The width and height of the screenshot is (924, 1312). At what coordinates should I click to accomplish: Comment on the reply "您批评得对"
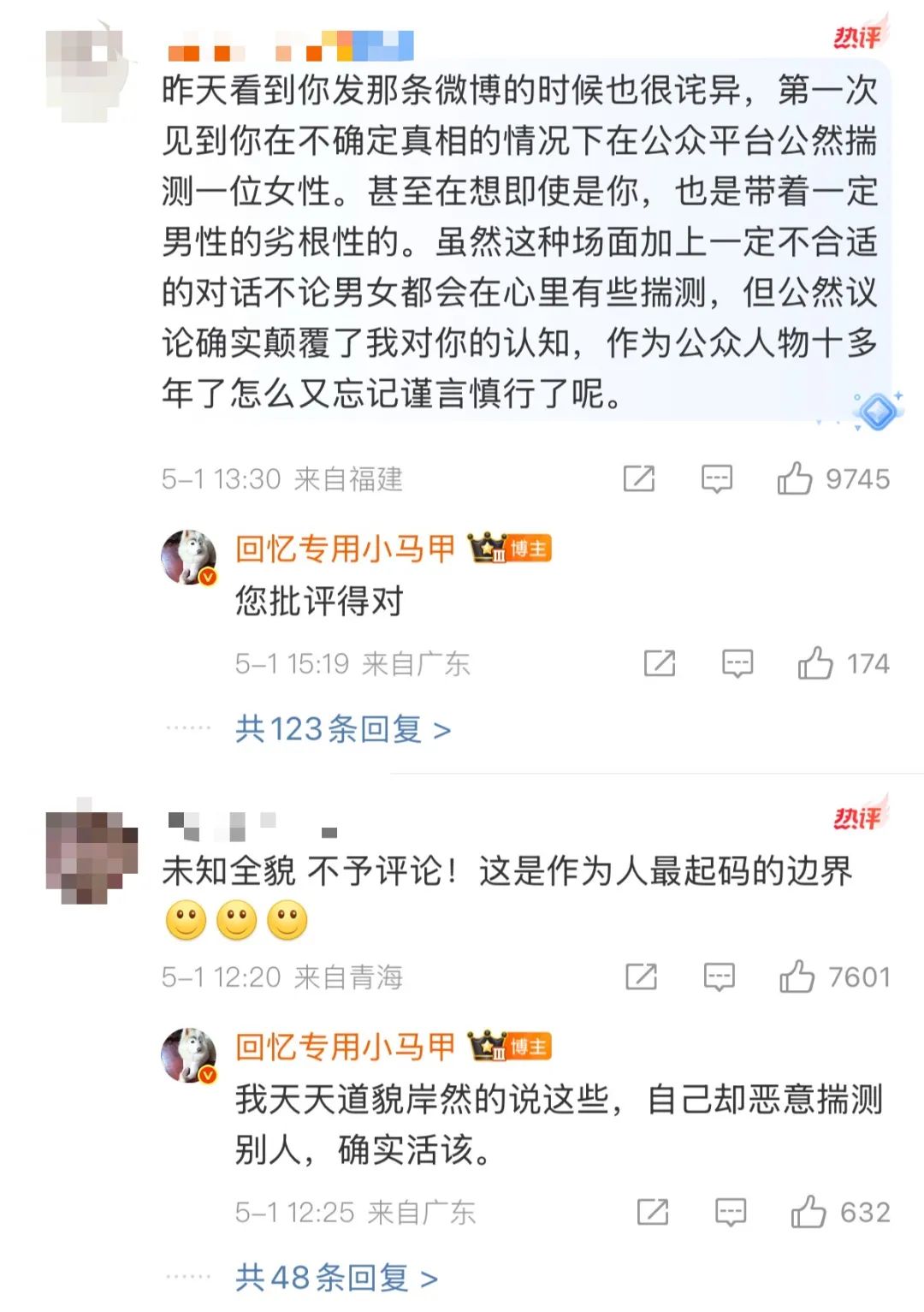tap(737, 663)
